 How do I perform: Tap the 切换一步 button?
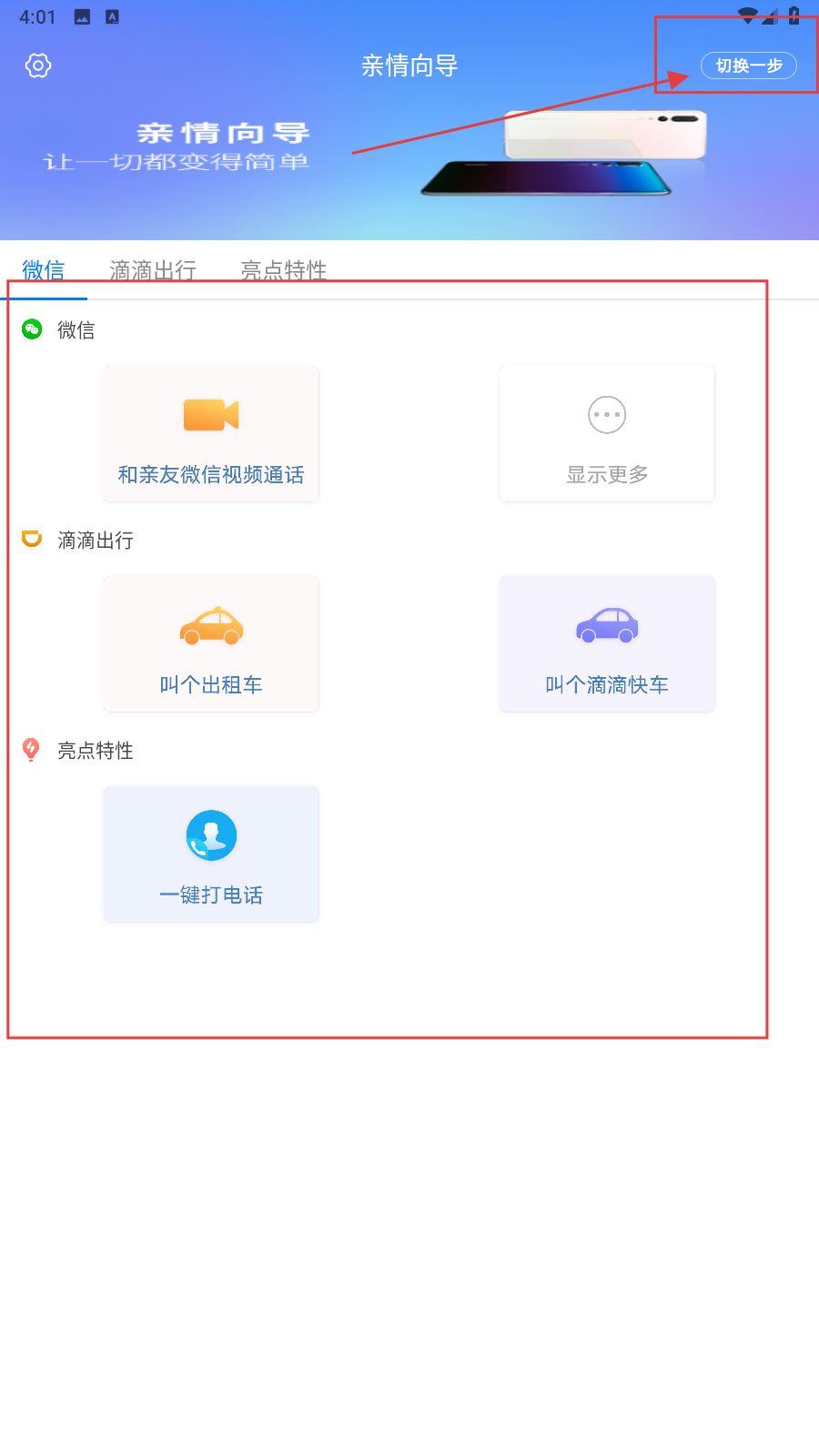tap(748, 66)
